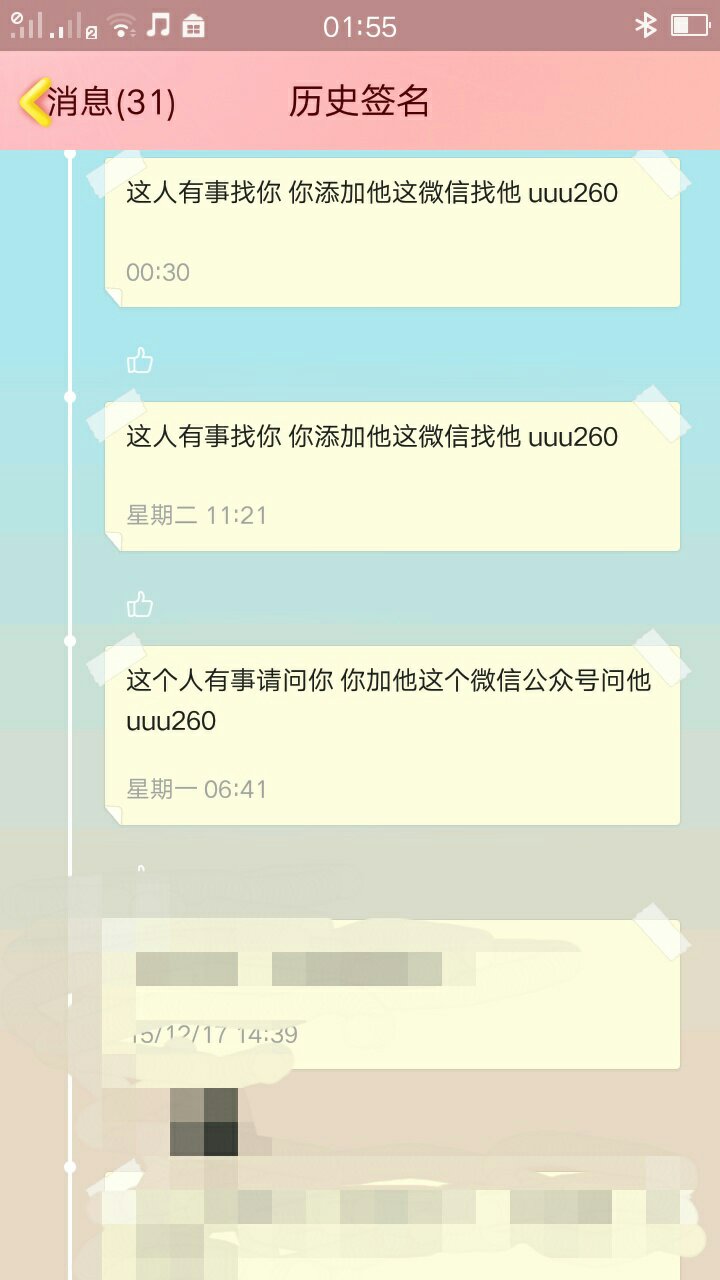Like the signature posted 星期二 11:21
This screenshot has height=1280, width=720.
[140, 604]
